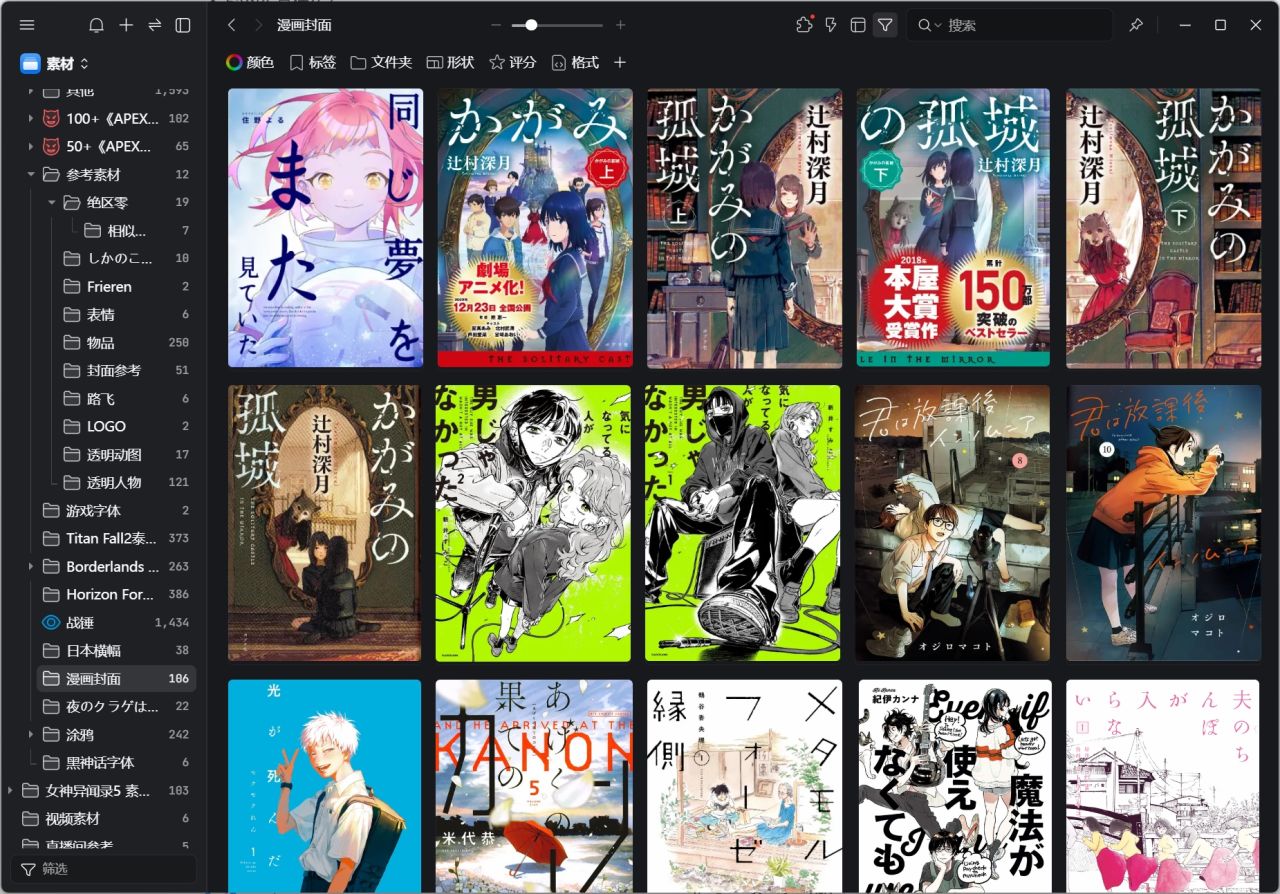The image size is (1280, 894).
Task: Open the 文件夹 folder filter
Action: [x=381, y=62]
